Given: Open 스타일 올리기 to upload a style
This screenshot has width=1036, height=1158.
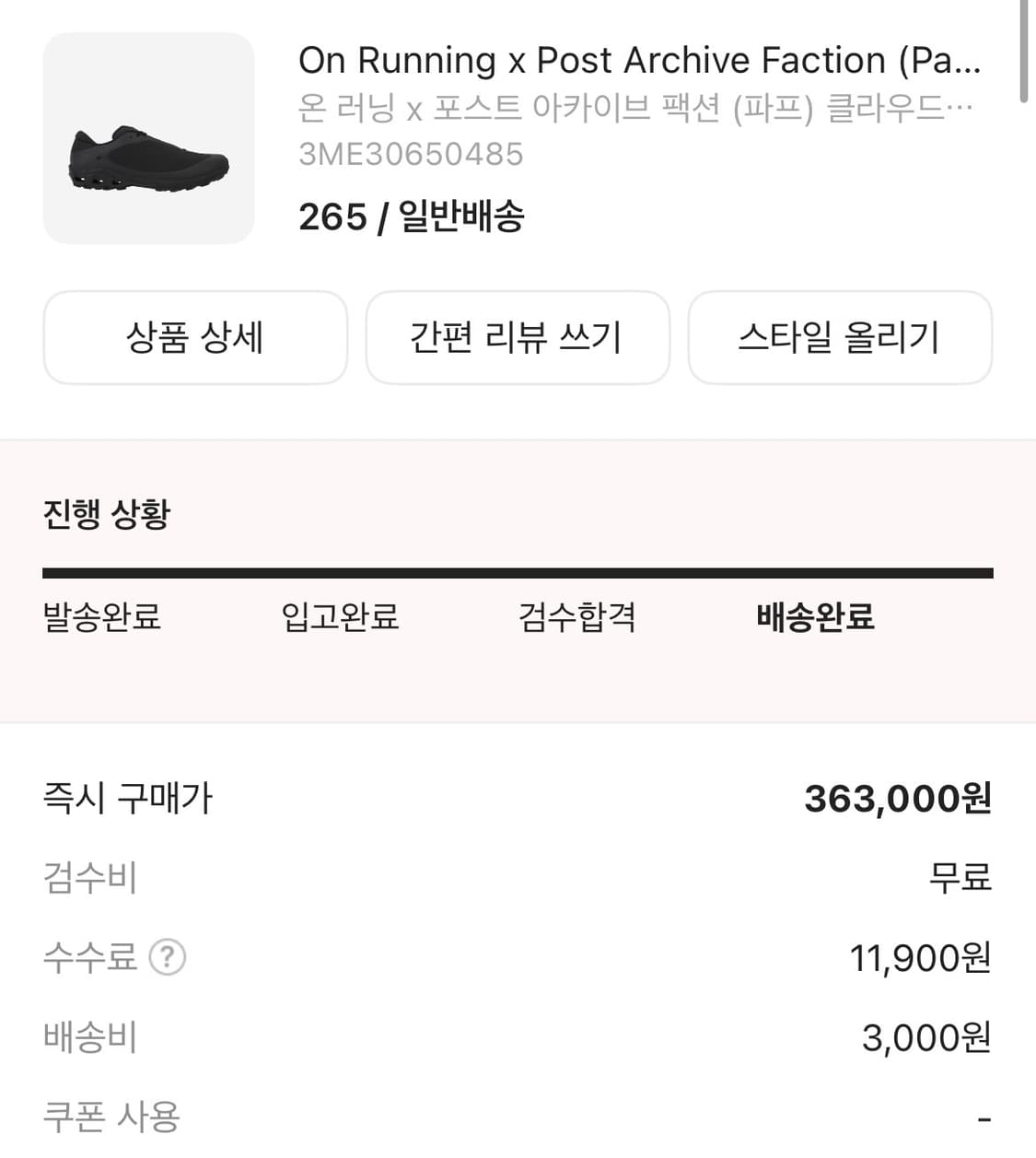Looking at the screenshot, I should (x=840, y=338).
